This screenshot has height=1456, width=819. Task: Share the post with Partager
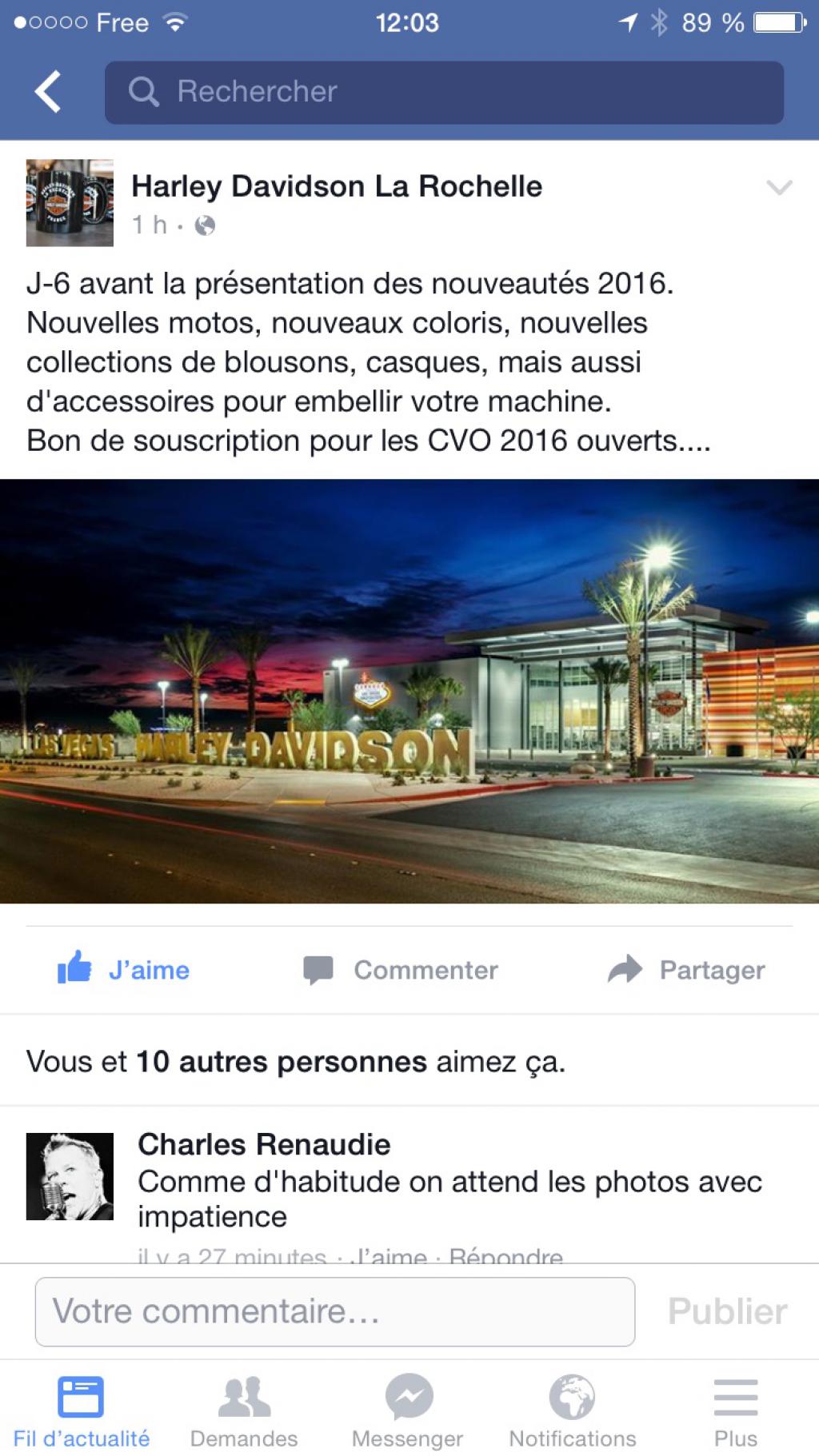coord(685,970)
